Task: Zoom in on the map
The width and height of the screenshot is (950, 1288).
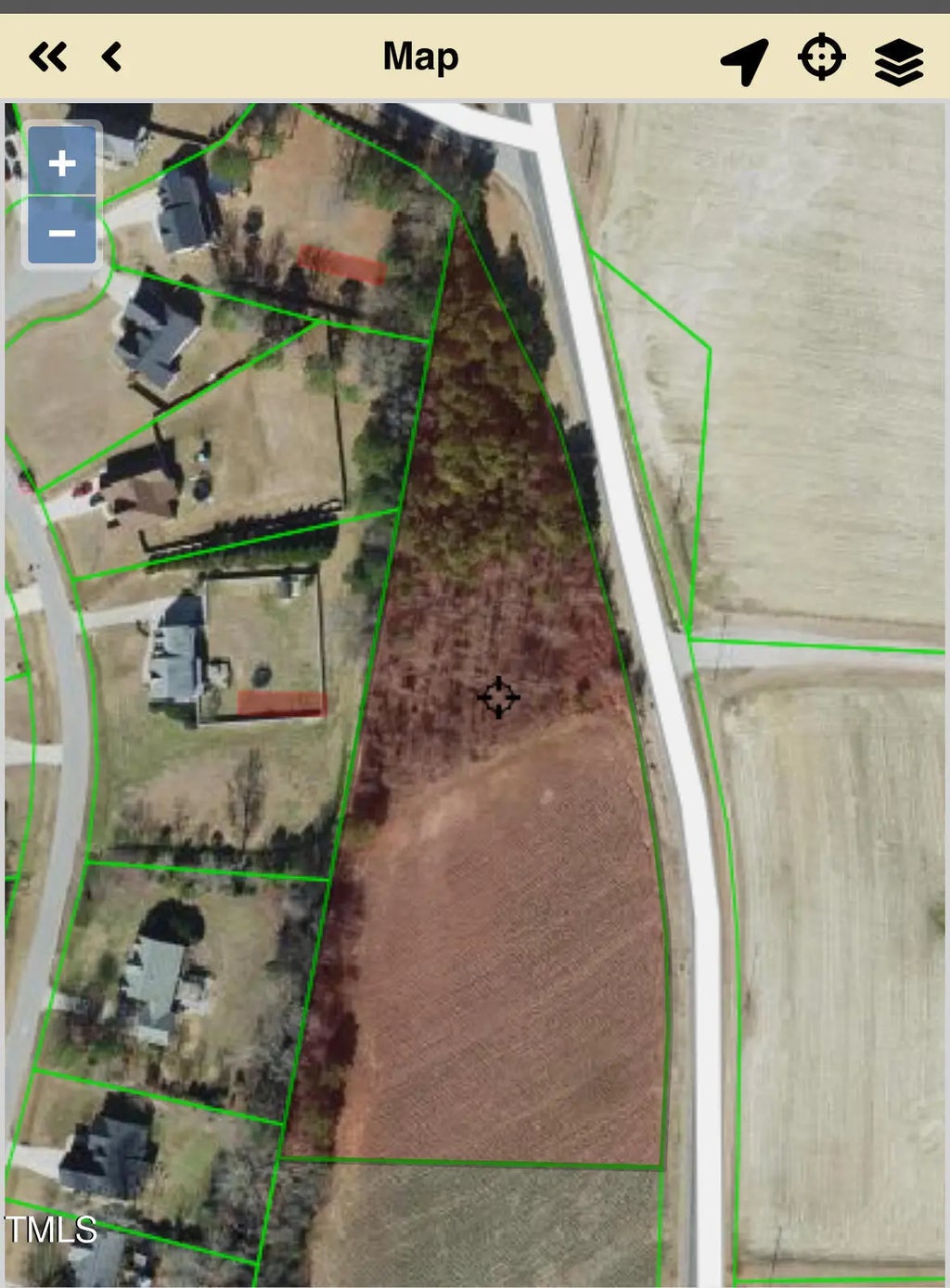Action: 62,163
